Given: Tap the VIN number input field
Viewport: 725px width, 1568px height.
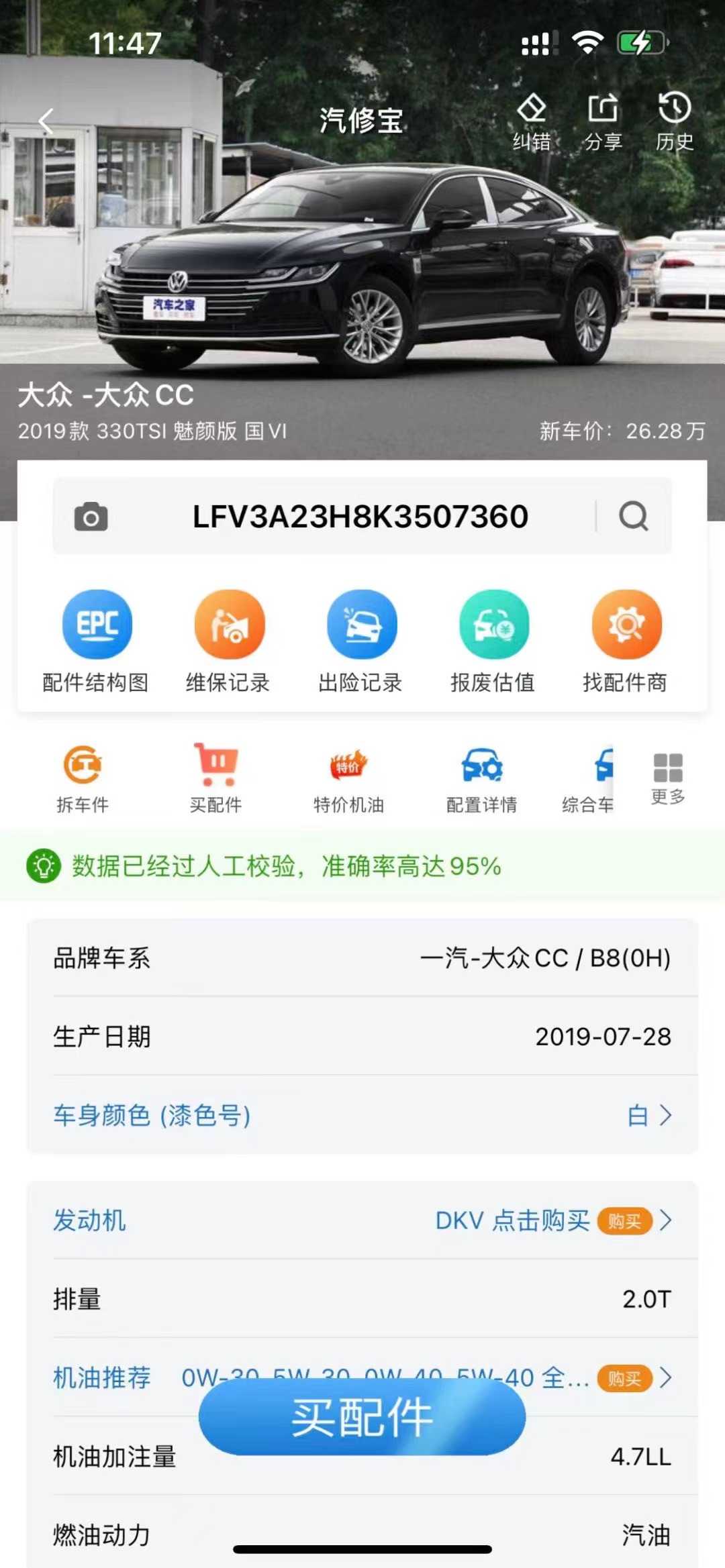Looking at the screenshot, I should tap(360, 517).
